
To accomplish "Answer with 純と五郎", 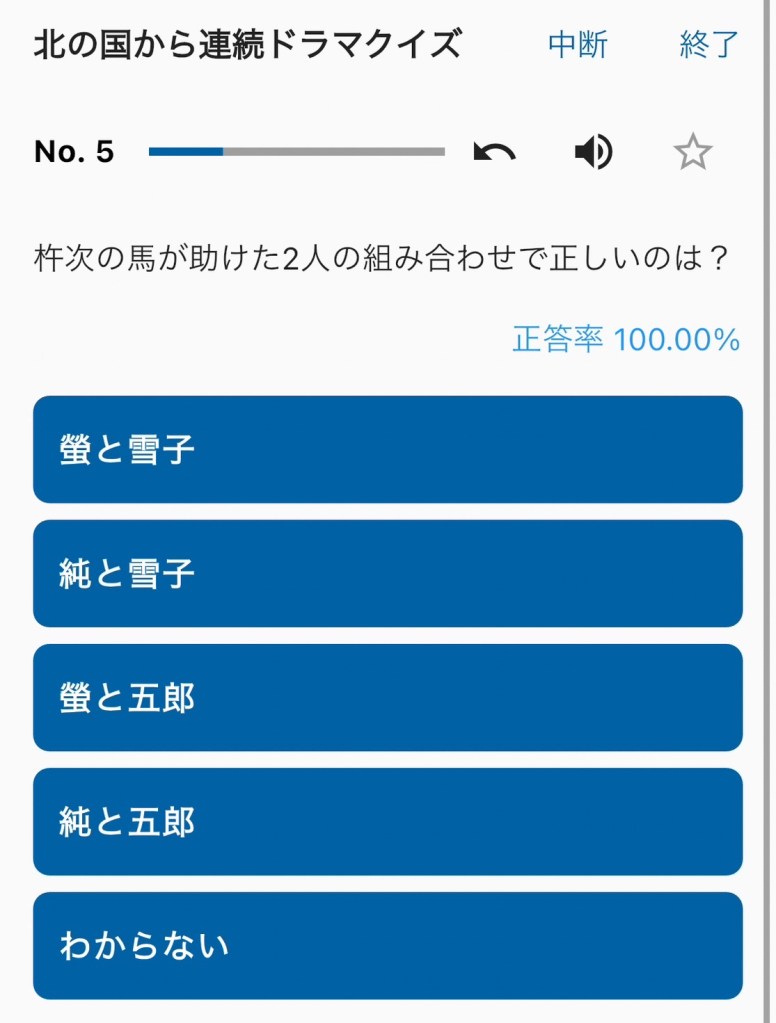I will tap(388, 822).
